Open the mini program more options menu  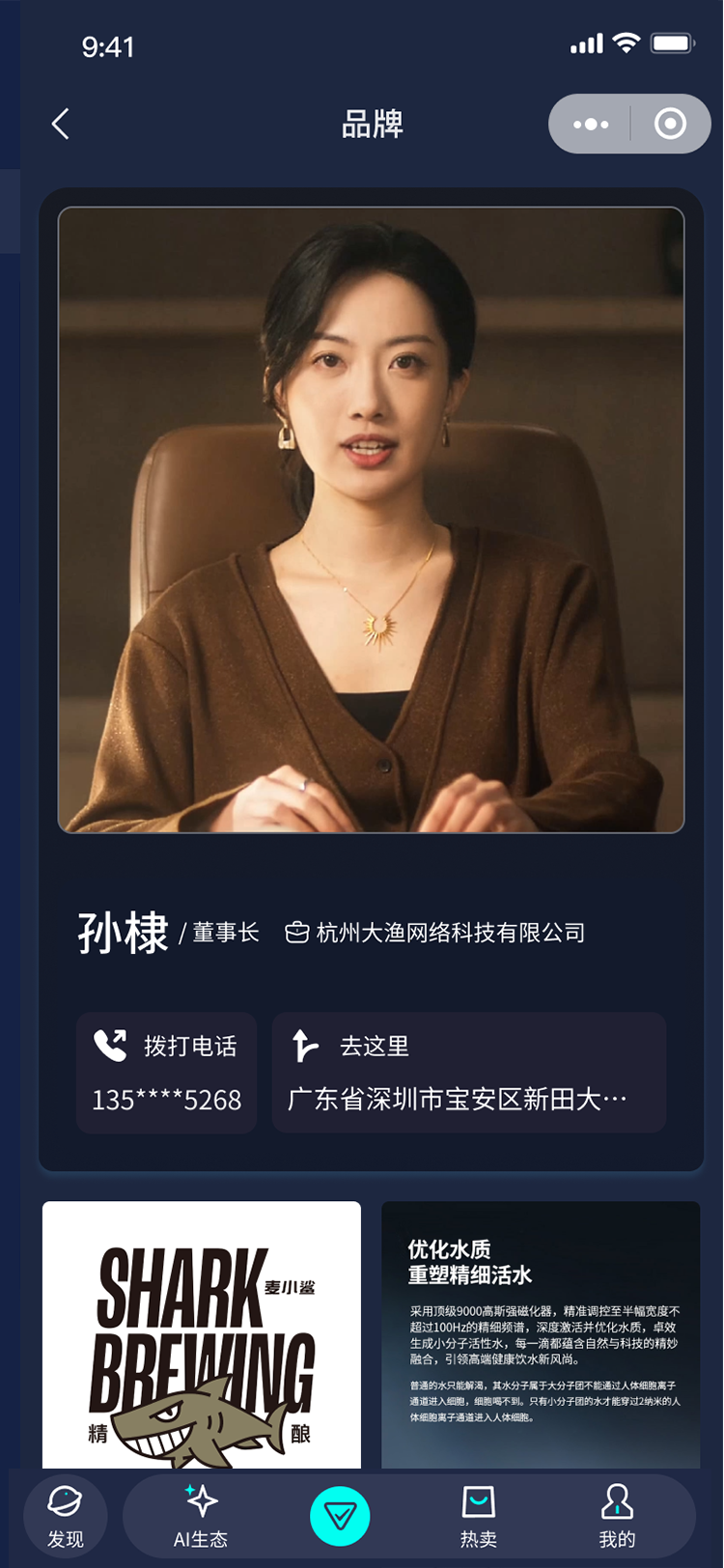pos(591,124)
